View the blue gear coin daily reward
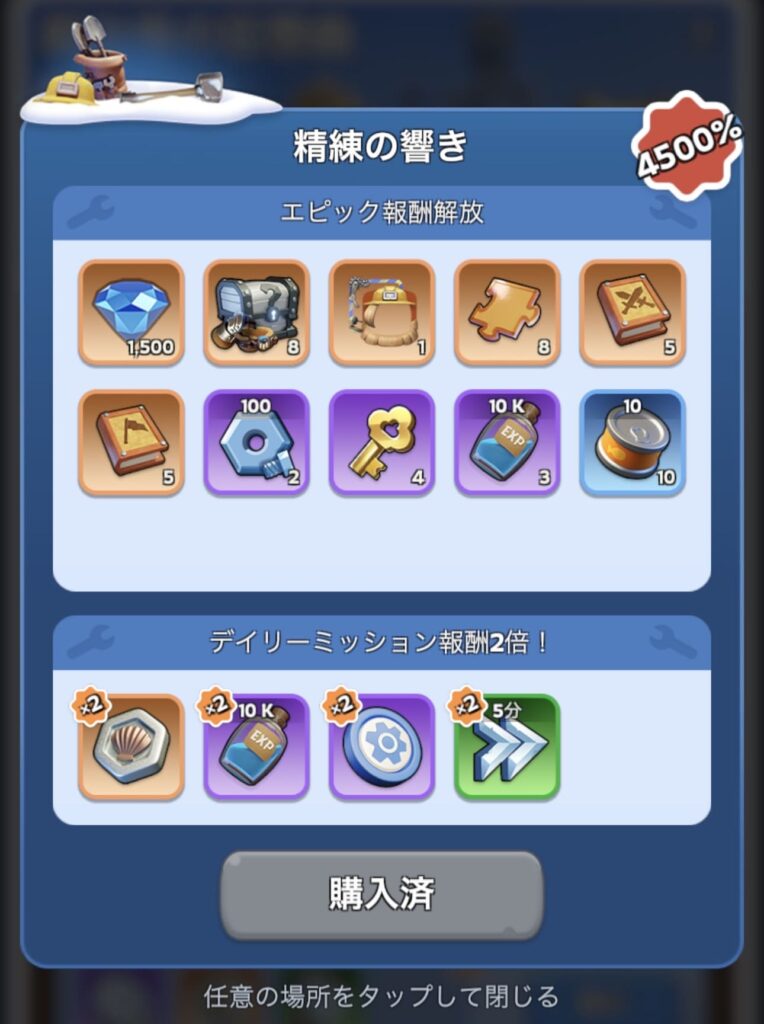 (x=382, y=746)
